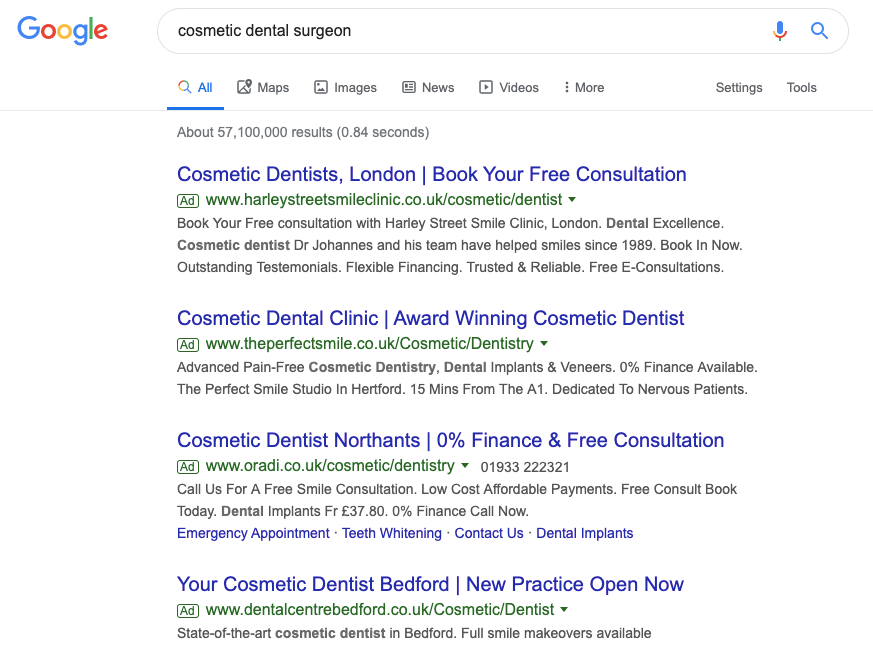Open the Cosmetic Dentists, London ad result
Viewport: 873px width, 663px height.
431,174
